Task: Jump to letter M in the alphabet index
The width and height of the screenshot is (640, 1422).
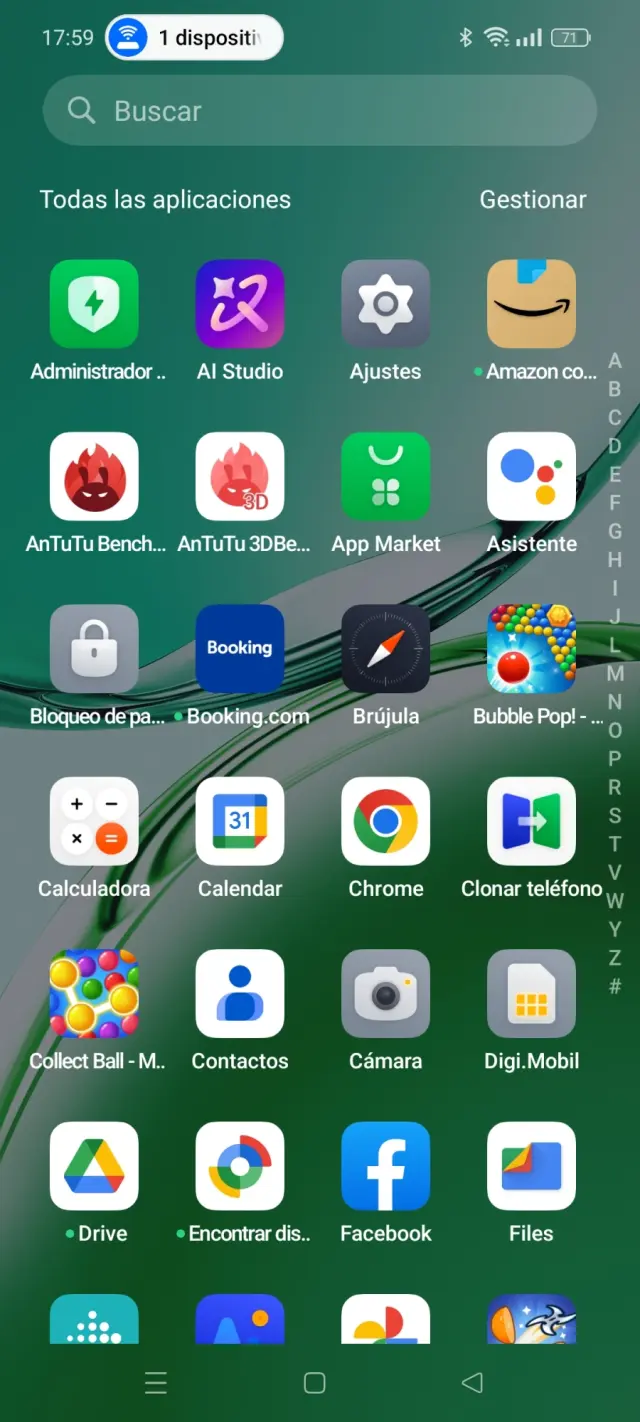Action: [615, 674]
